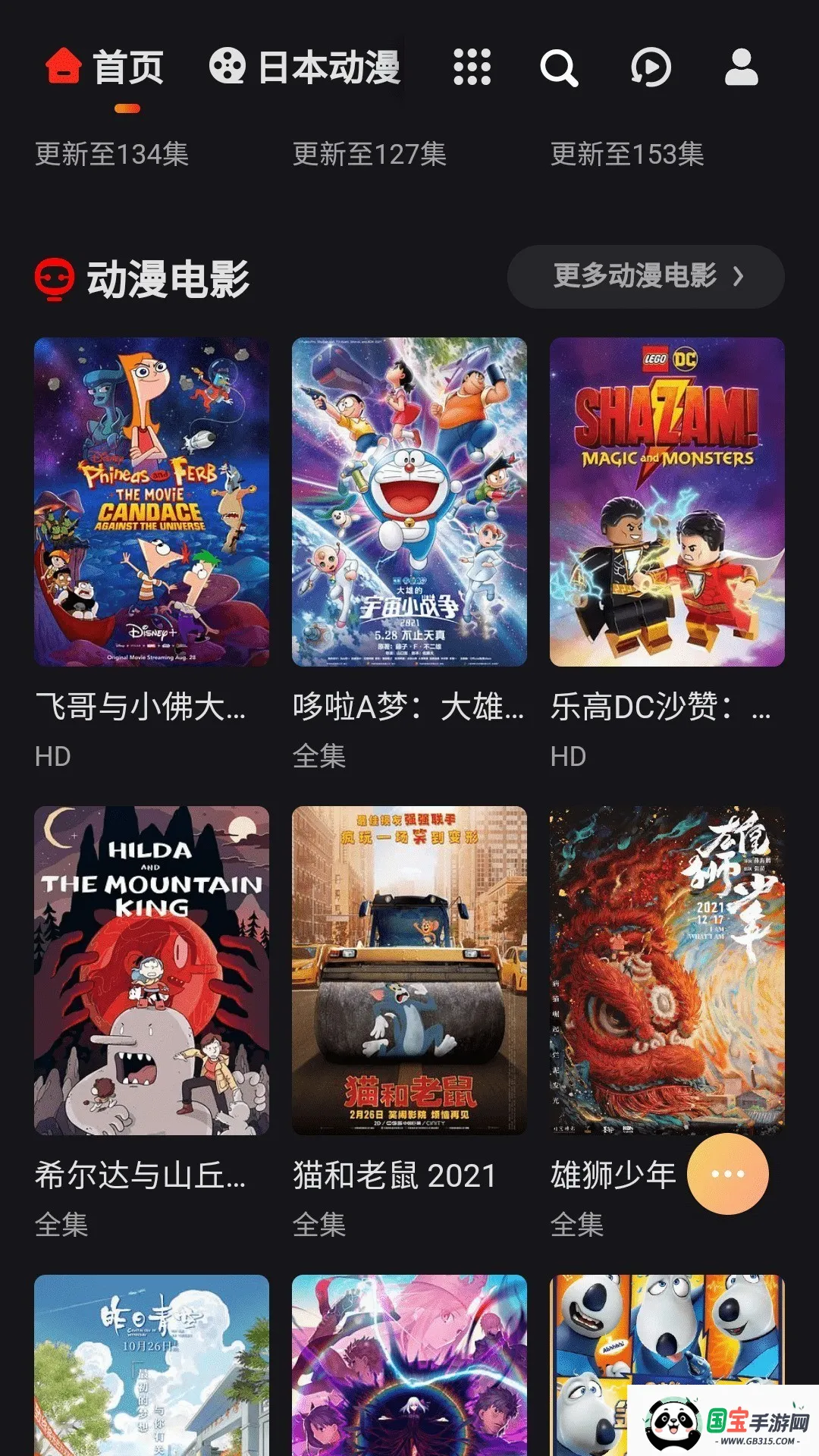Select the 首页 tab
The width and height of the screenshot is (819, 1456).
click(127, 68)
